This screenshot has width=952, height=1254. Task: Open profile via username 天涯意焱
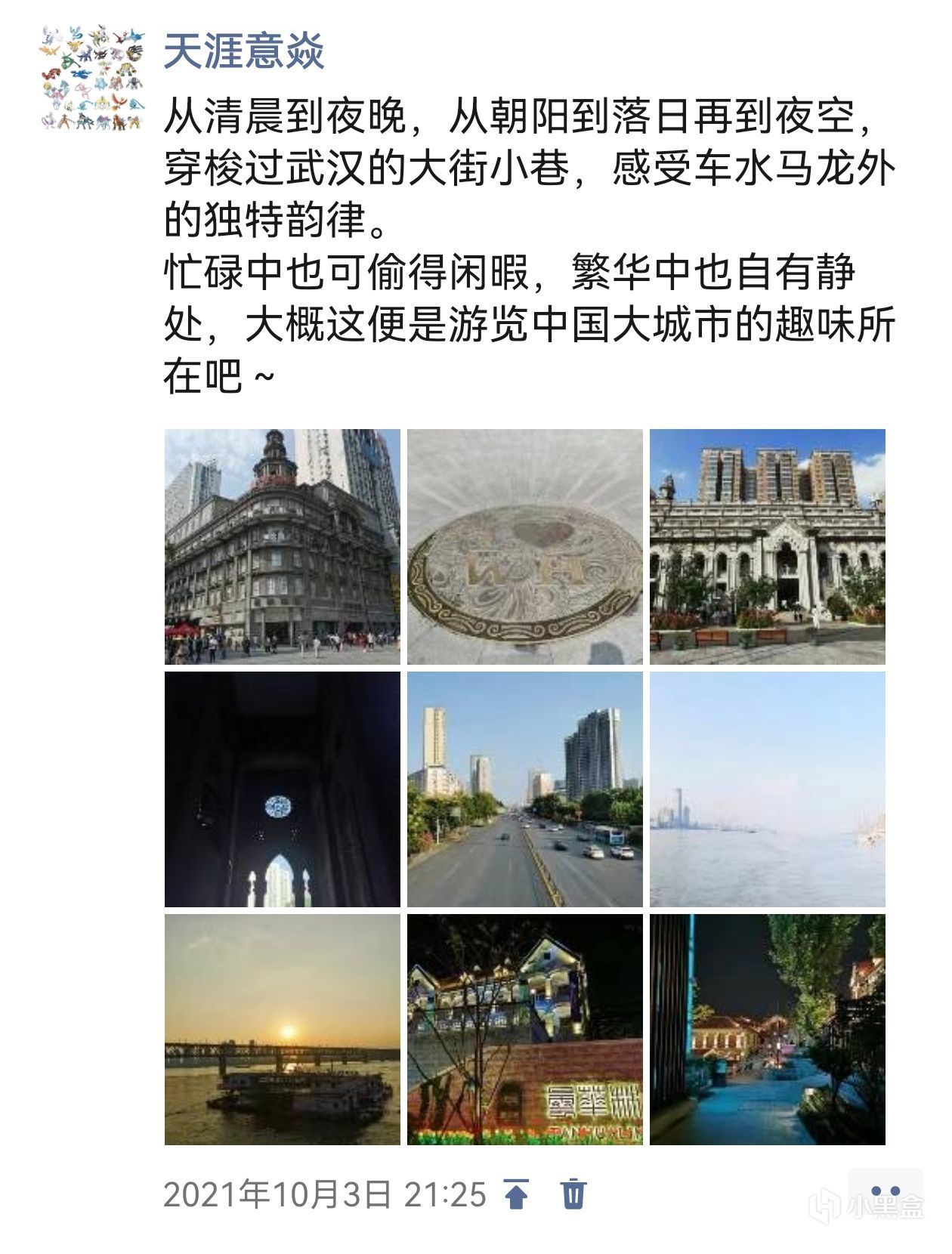click(x=243, y=51)
